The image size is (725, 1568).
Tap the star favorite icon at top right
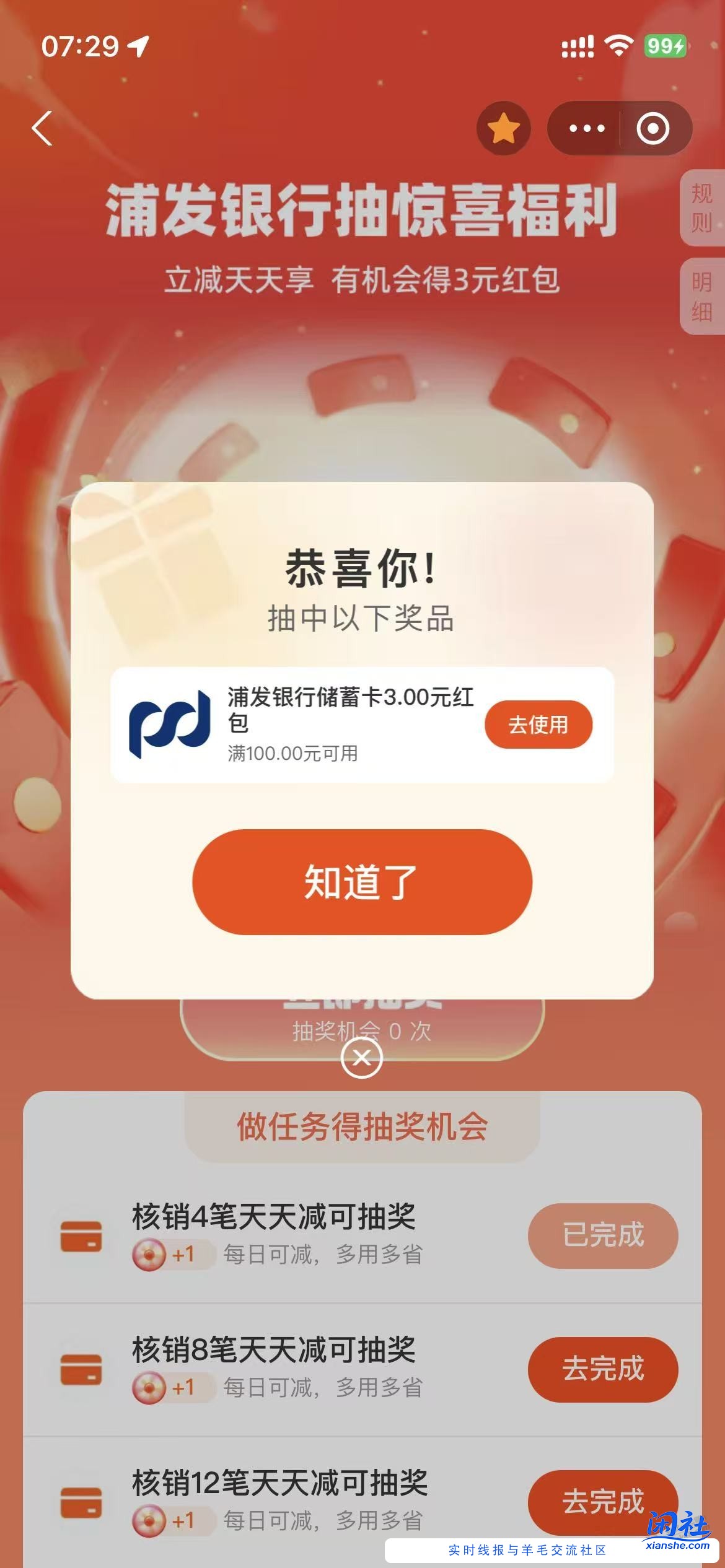coord(504,128)
